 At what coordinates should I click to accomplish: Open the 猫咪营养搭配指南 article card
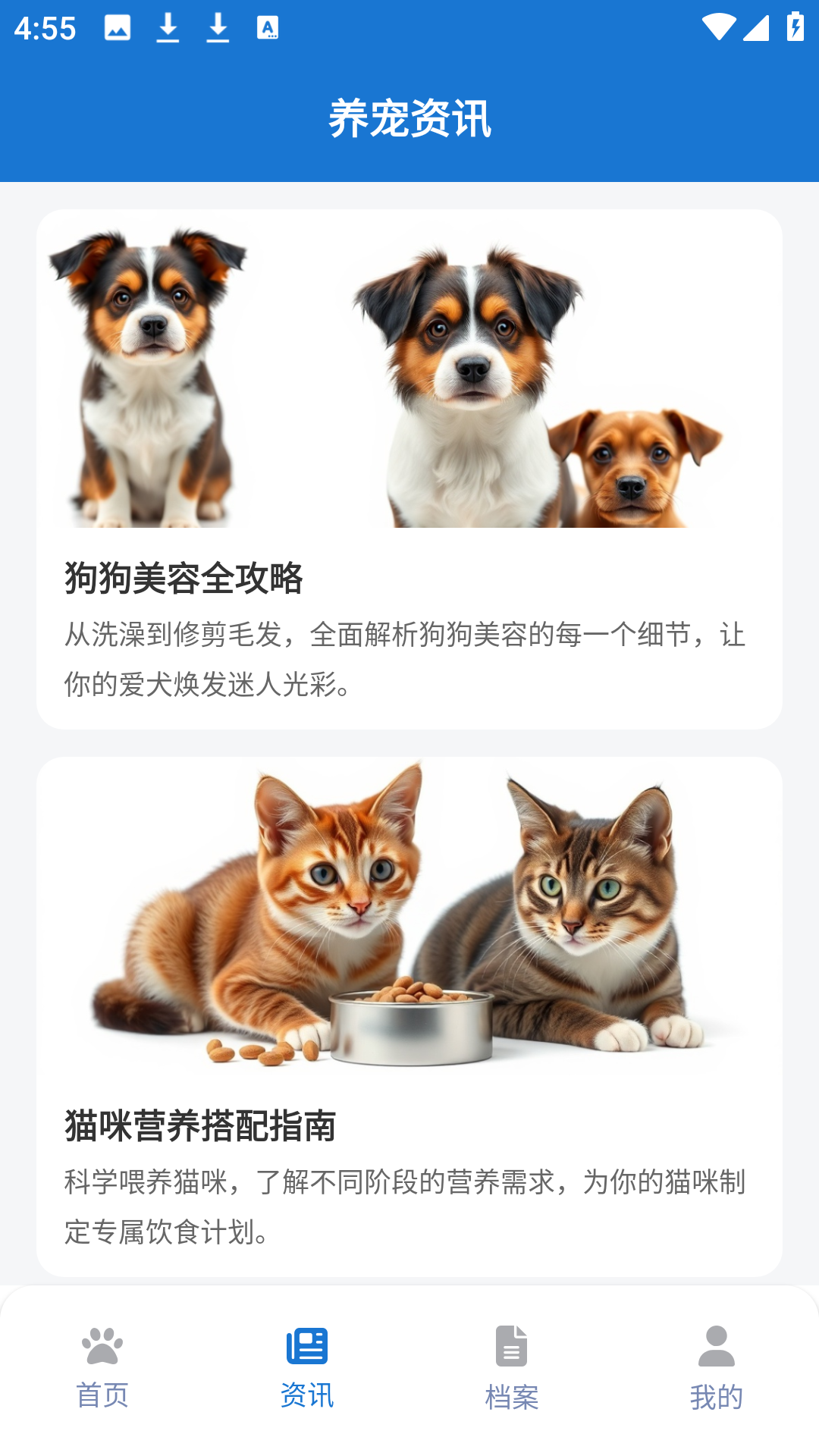point(409,1016)
